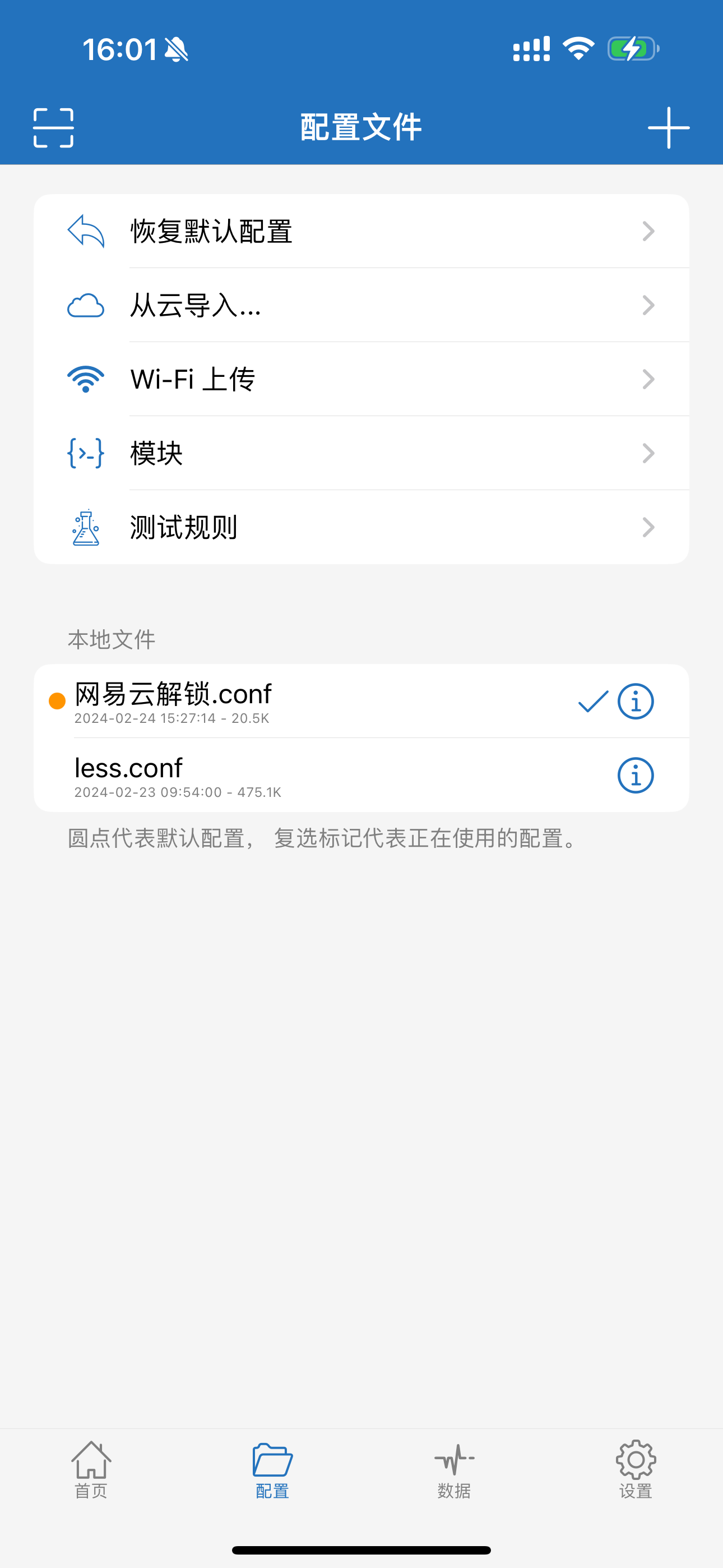Open the 模块 modules row

(x=361, y=454)
